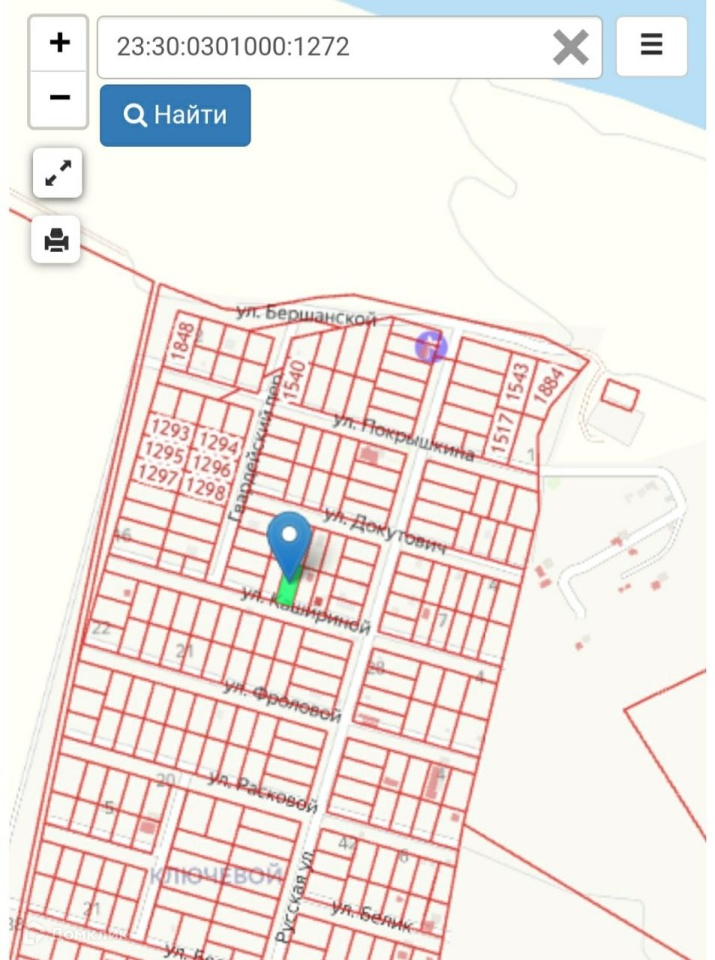The width and height of the screenshot is (715, 960).
Task: Open the hamburger menu
Action: 651,46
